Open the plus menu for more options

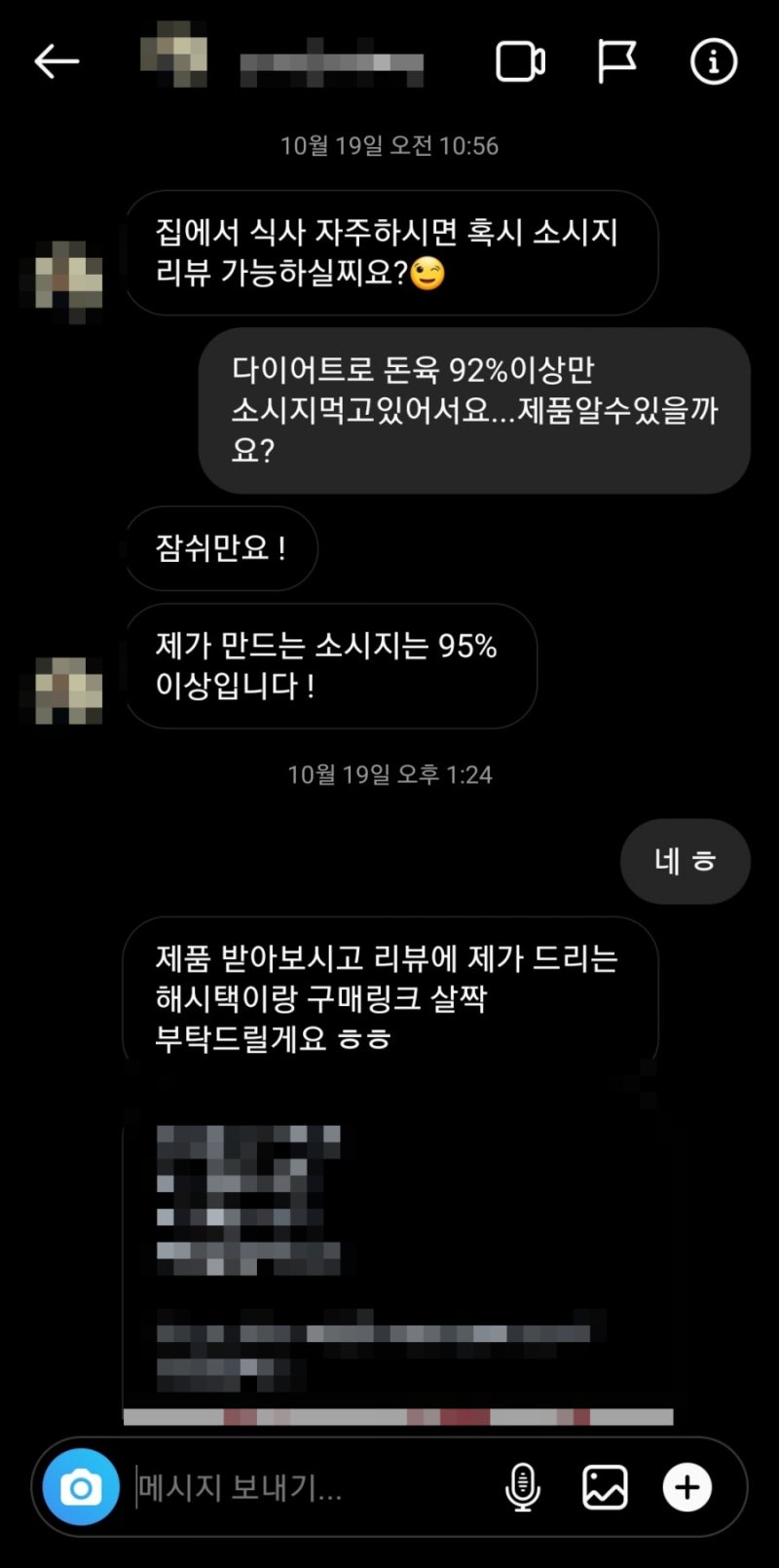tap(687, 1488)
